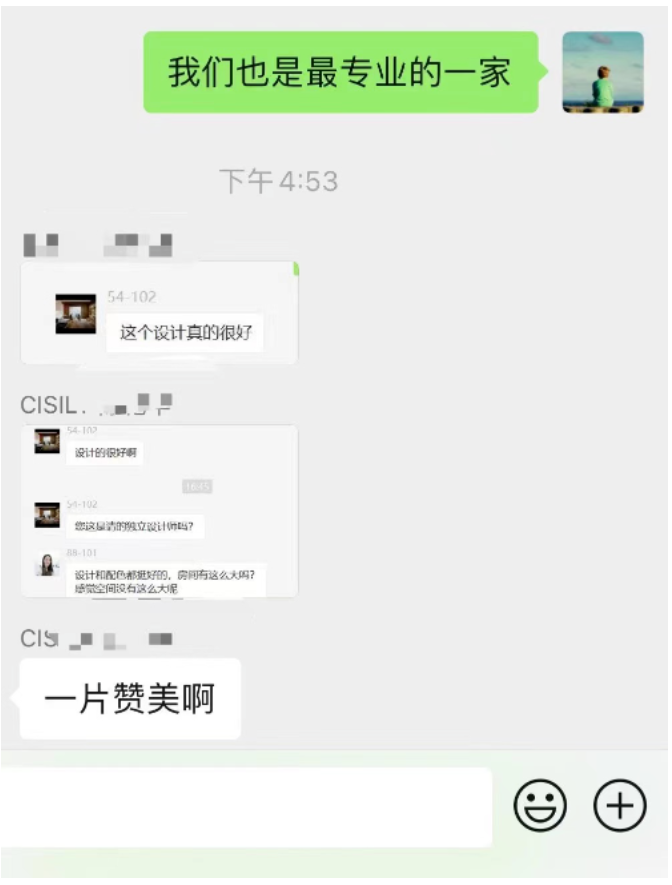Viewport: 672px width, 885px height.
Task: Open the plus attachments menu
Action: click(x=620, y=806)
